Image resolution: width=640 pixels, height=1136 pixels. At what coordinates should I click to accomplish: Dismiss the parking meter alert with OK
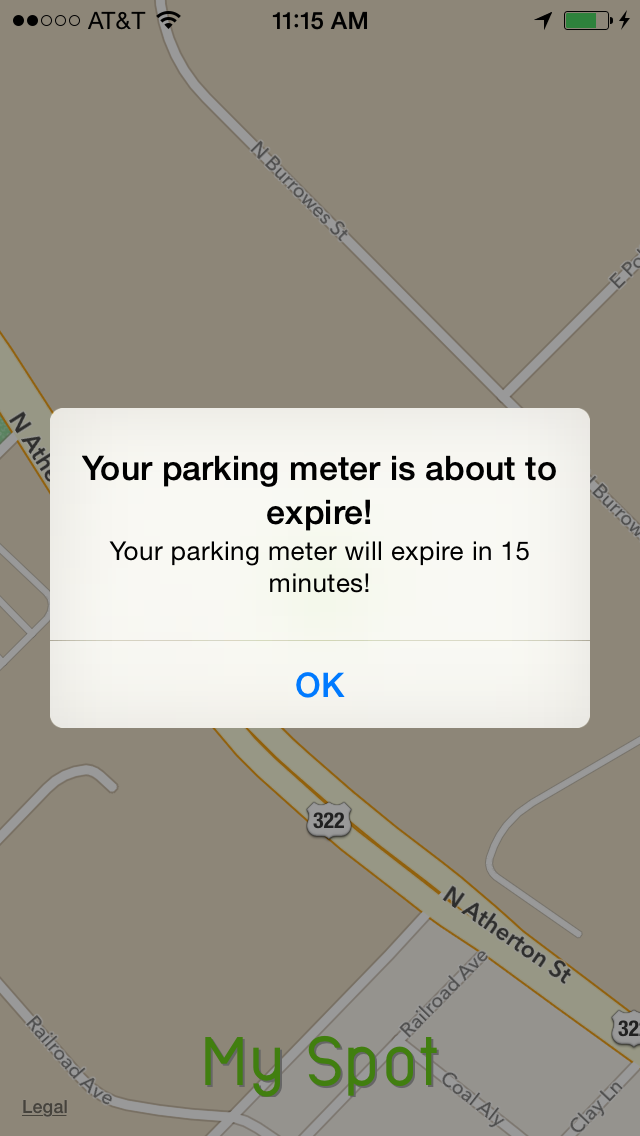(320, 685)
